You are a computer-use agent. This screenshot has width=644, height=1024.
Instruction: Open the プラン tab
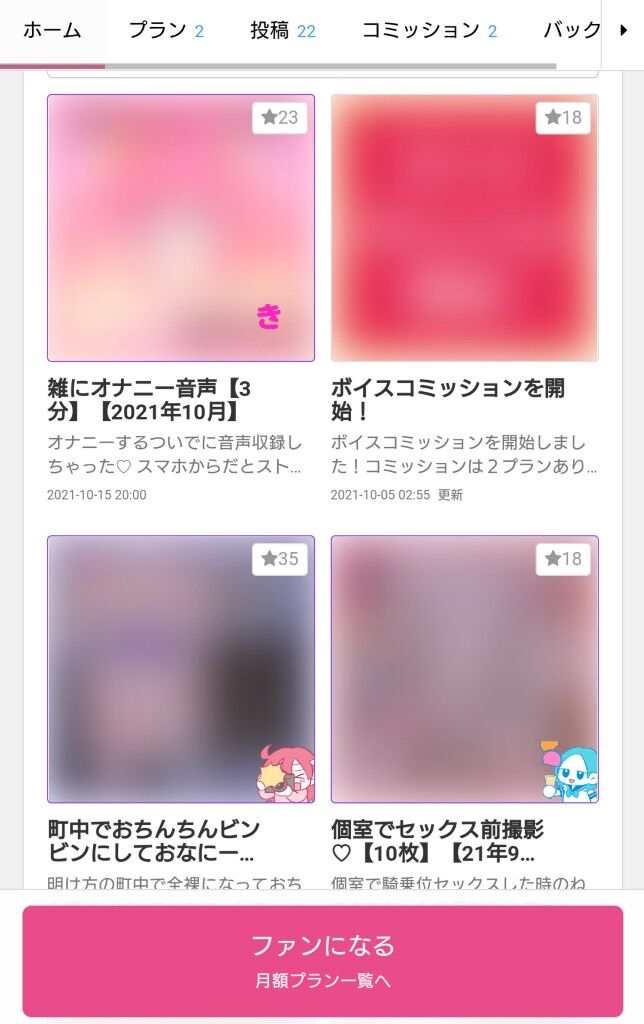[166, 30]
